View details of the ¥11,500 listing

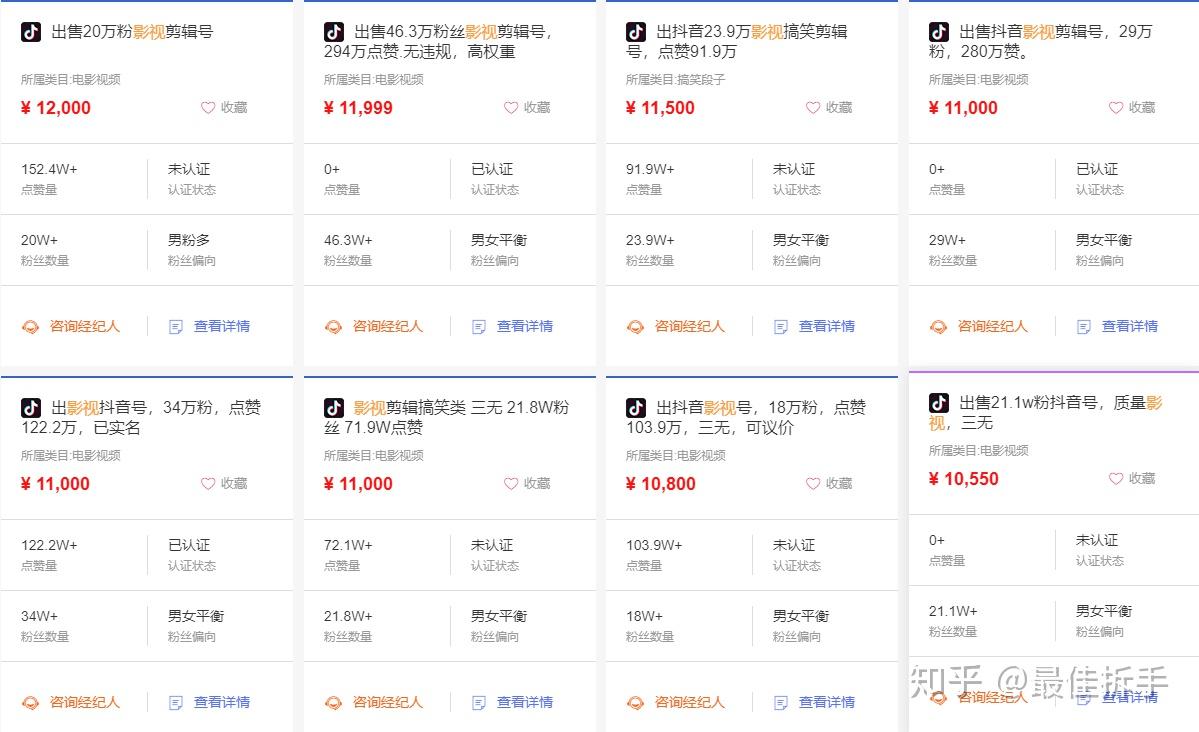click(815, 326)
